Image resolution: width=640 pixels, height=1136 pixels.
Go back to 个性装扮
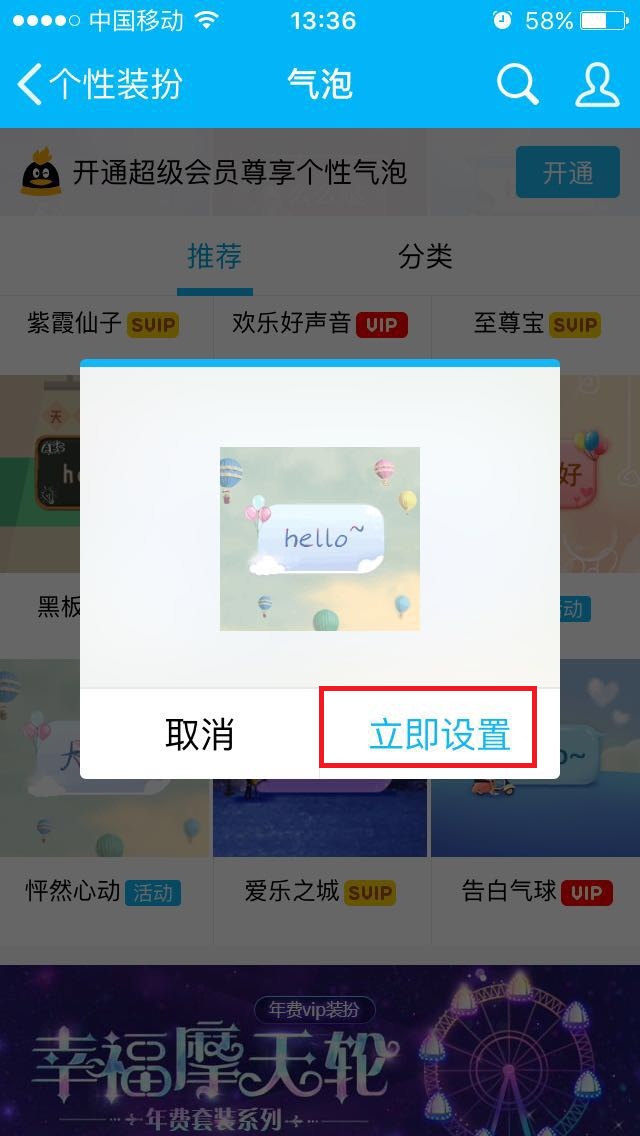[x=100, y=84]
